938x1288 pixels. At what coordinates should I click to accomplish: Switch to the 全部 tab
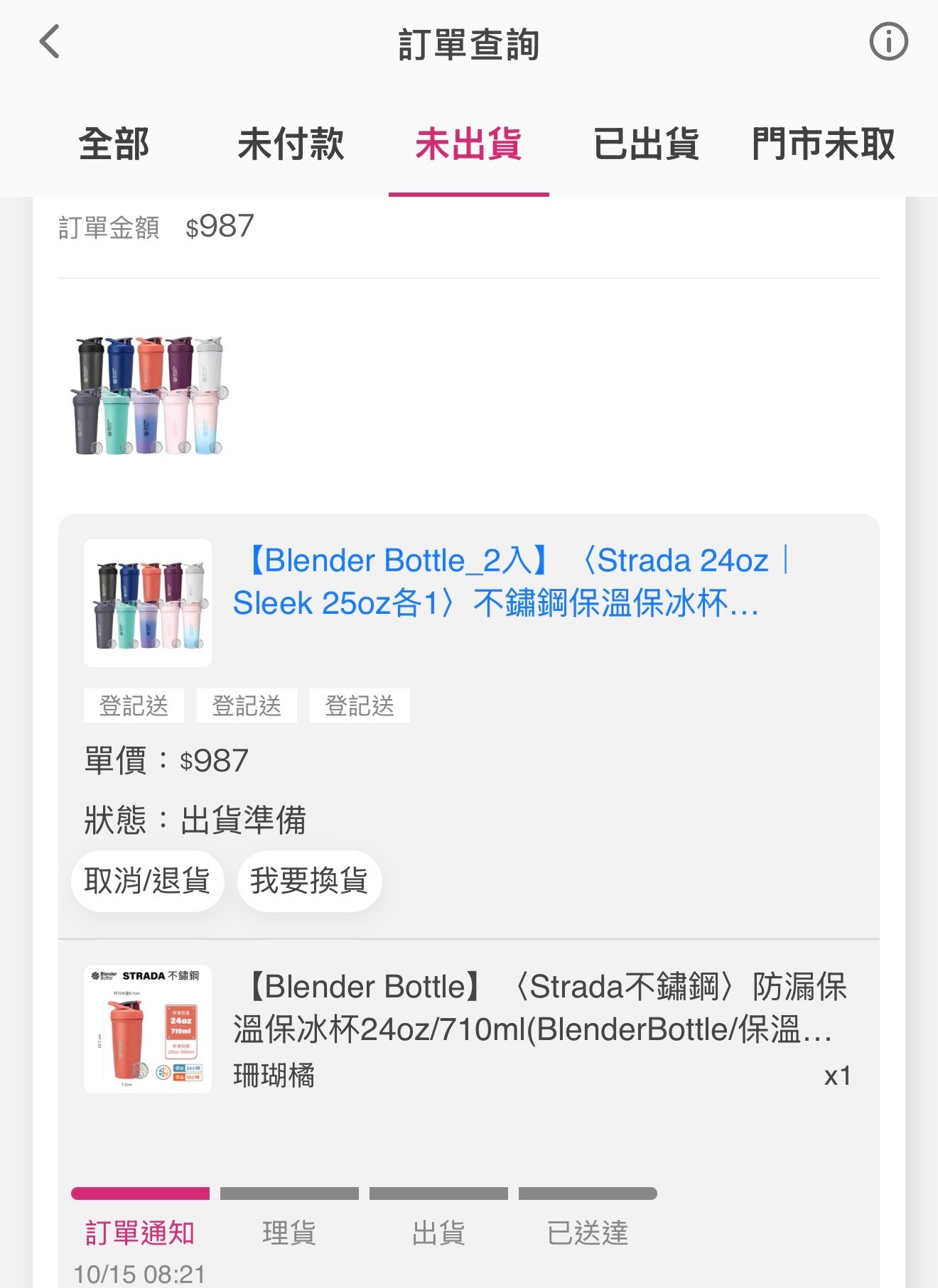point(114,144)
